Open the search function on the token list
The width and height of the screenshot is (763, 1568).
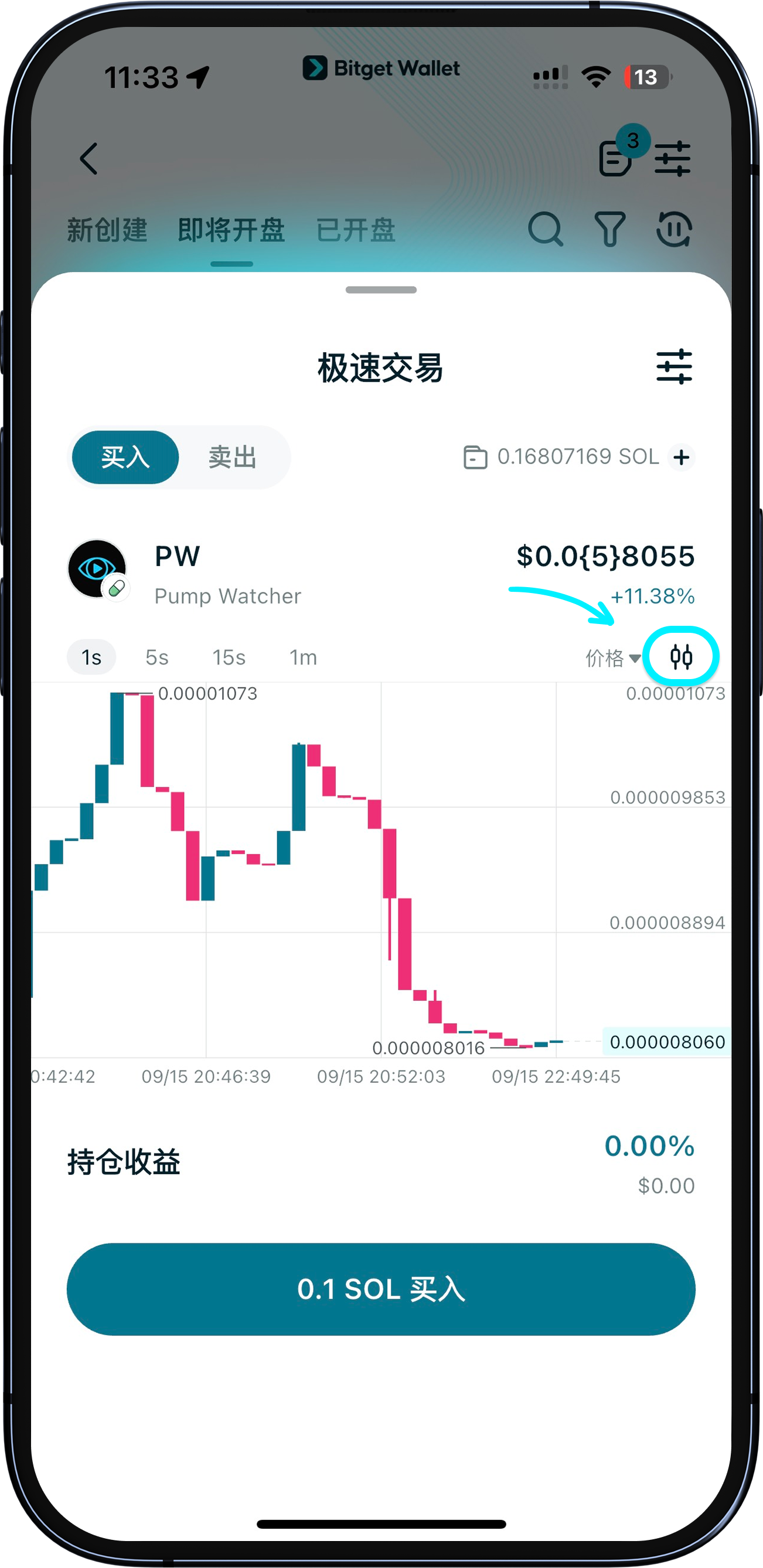click(x=546, y=230)
